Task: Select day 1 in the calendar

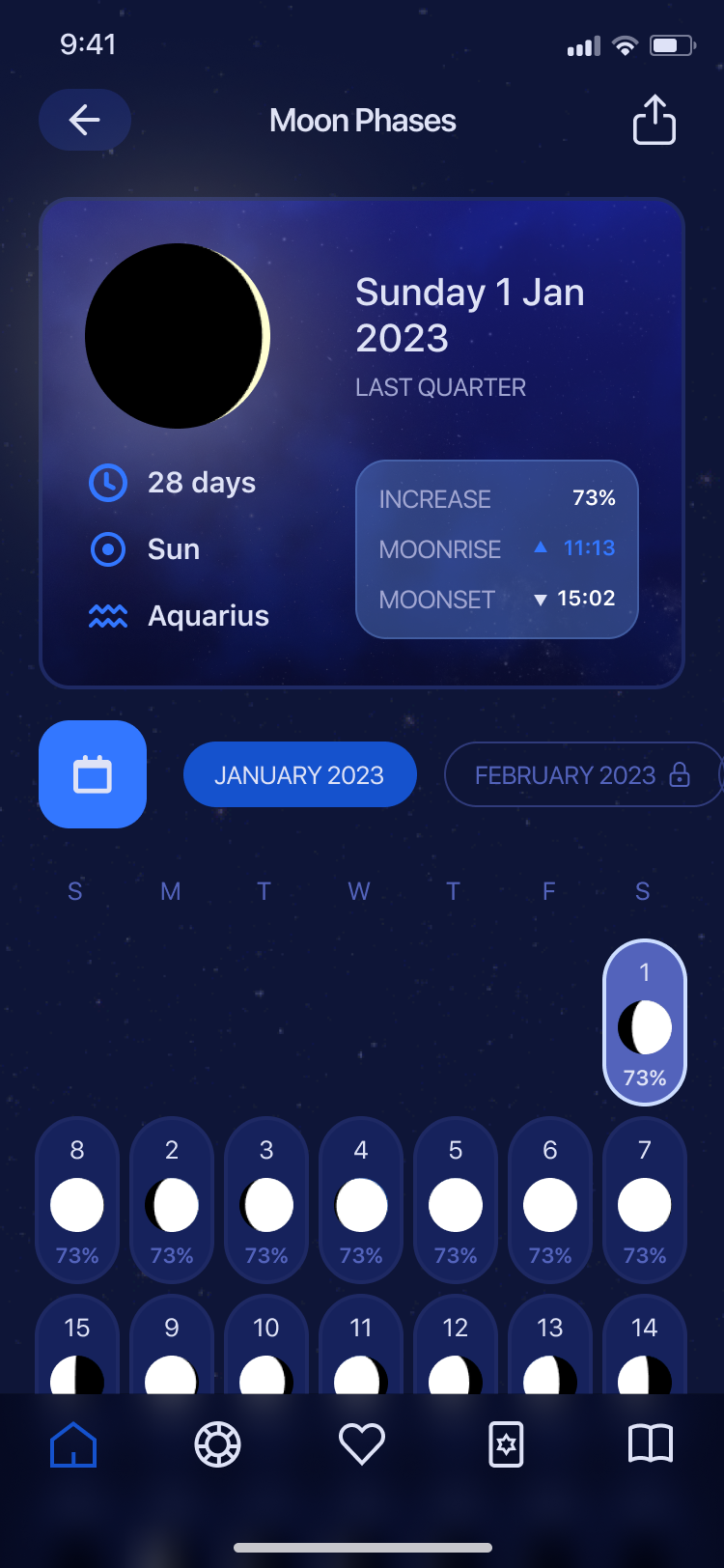Action: tap(645, 1022)
